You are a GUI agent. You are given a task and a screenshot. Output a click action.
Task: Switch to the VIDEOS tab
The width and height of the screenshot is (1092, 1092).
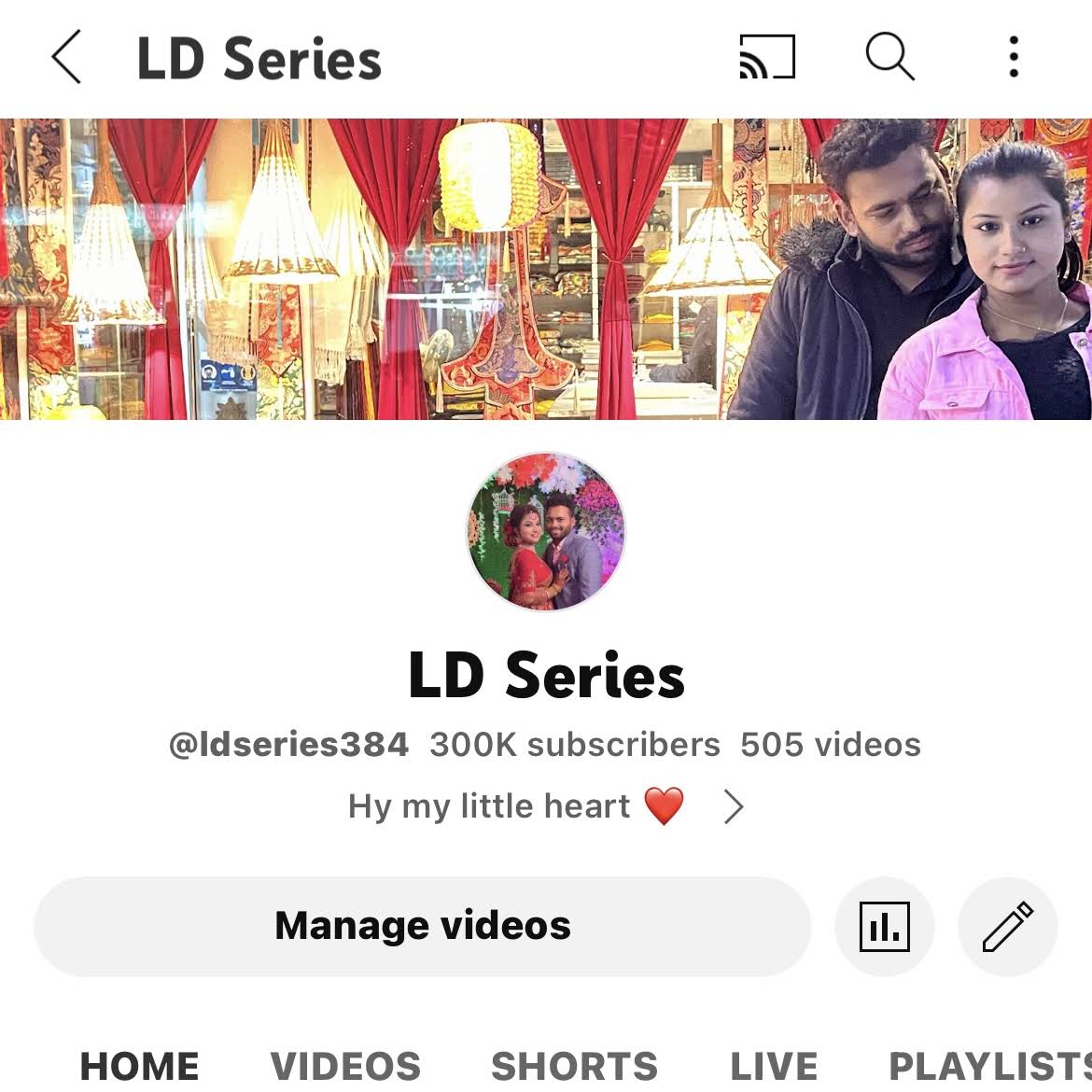pos(345,1066)
